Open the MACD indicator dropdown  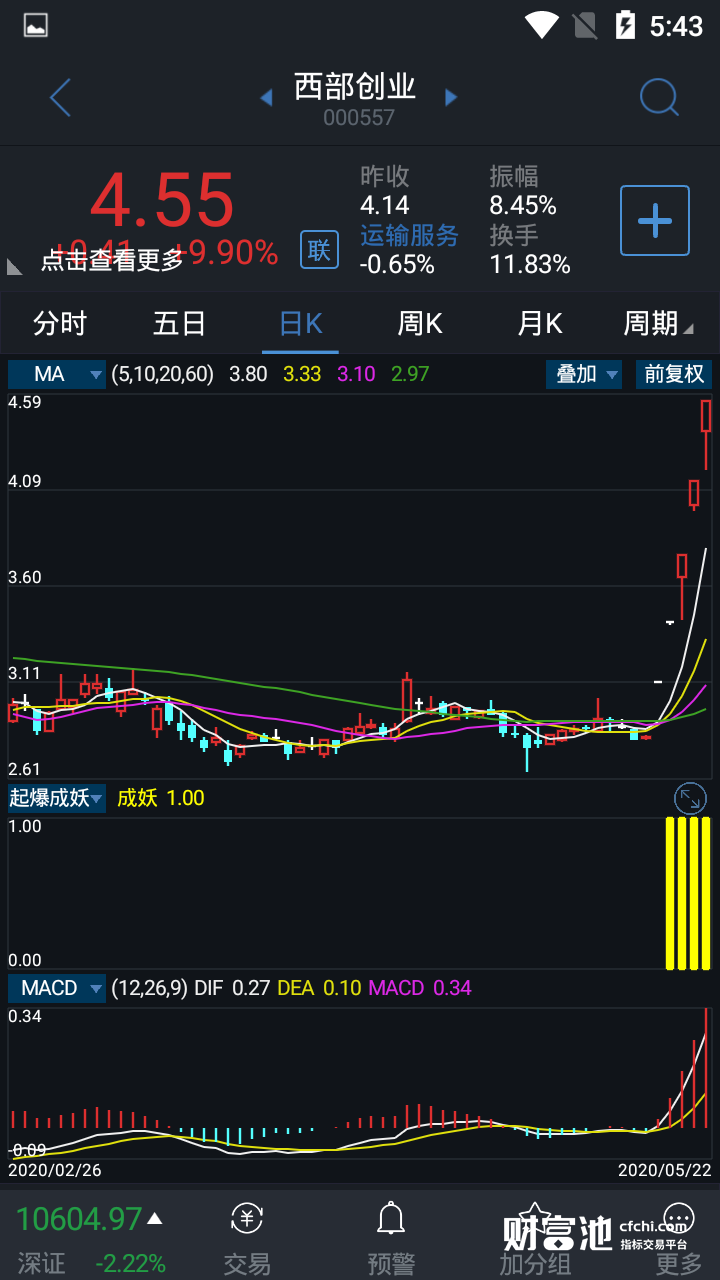[57, 988]
